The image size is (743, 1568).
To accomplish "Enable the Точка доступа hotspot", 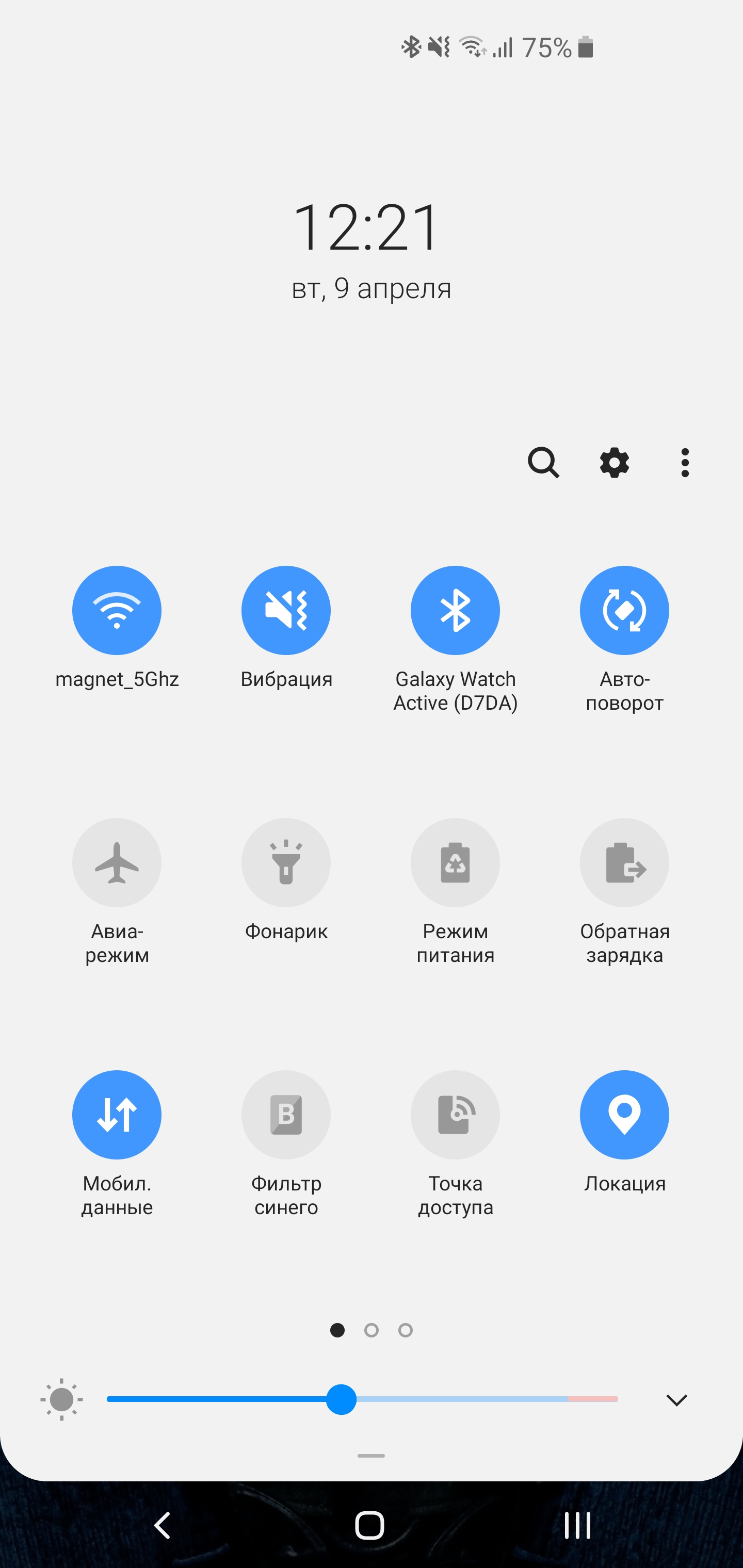I will pos(456,1115).
